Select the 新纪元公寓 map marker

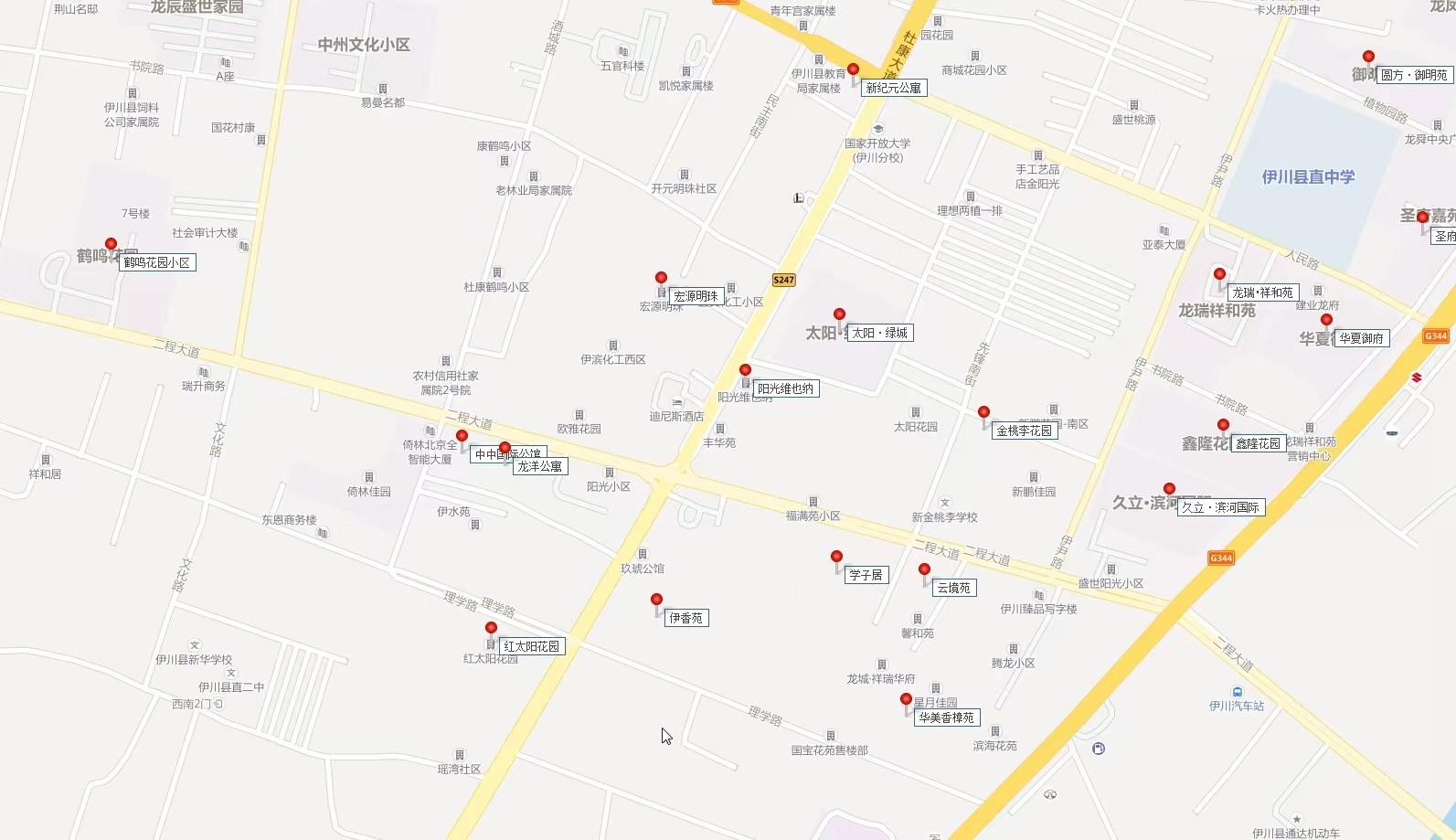pos(853,69)
